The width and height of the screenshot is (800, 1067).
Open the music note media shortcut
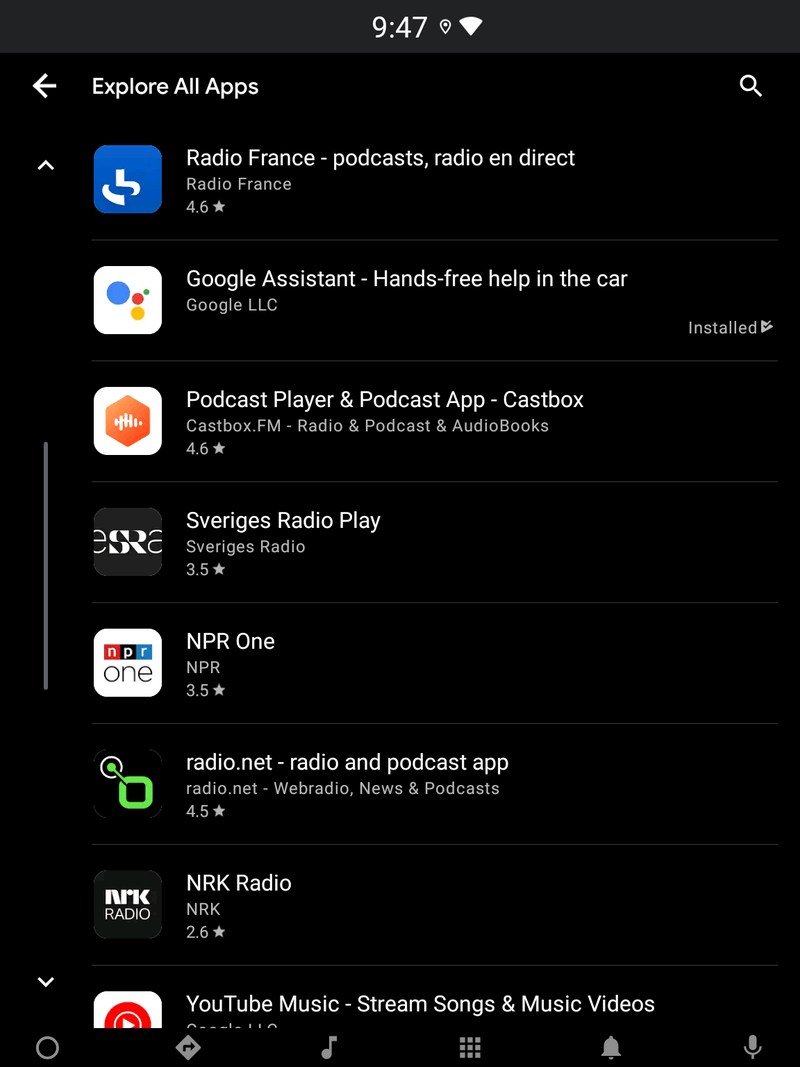click(x=329, y=1047)
